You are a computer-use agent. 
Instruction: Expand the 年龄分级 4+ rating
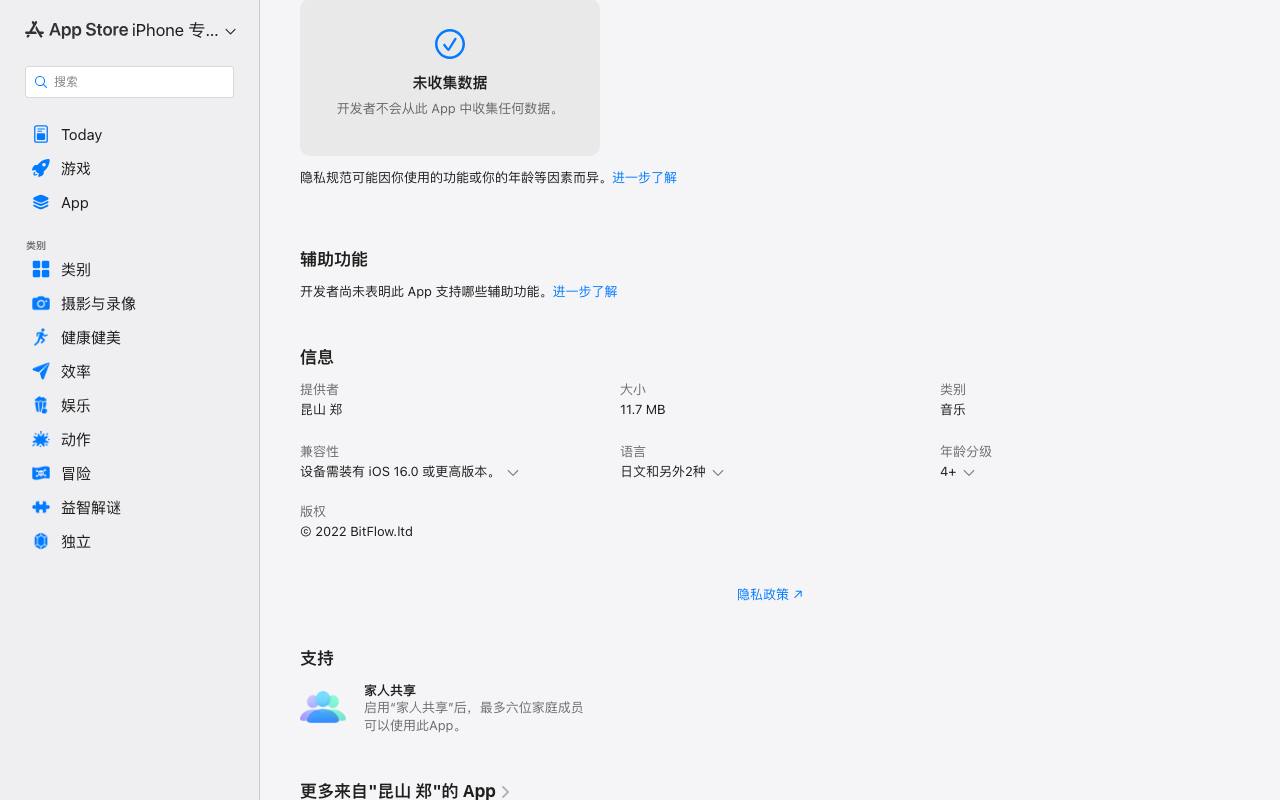point(957,472)
